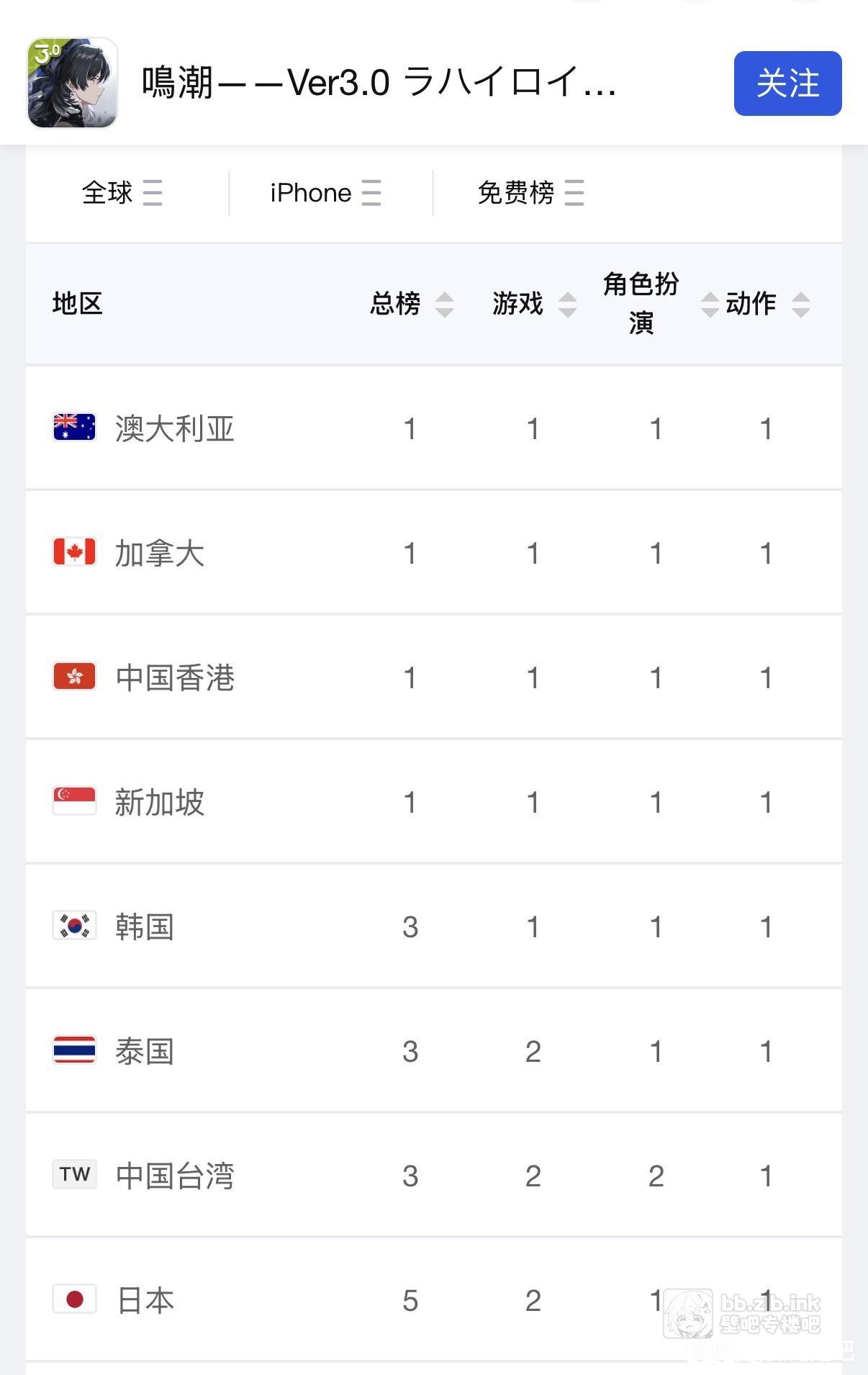Follow the app with the 关注 button
Viewport: 868px width, 1375px height.
pos(787,84)
